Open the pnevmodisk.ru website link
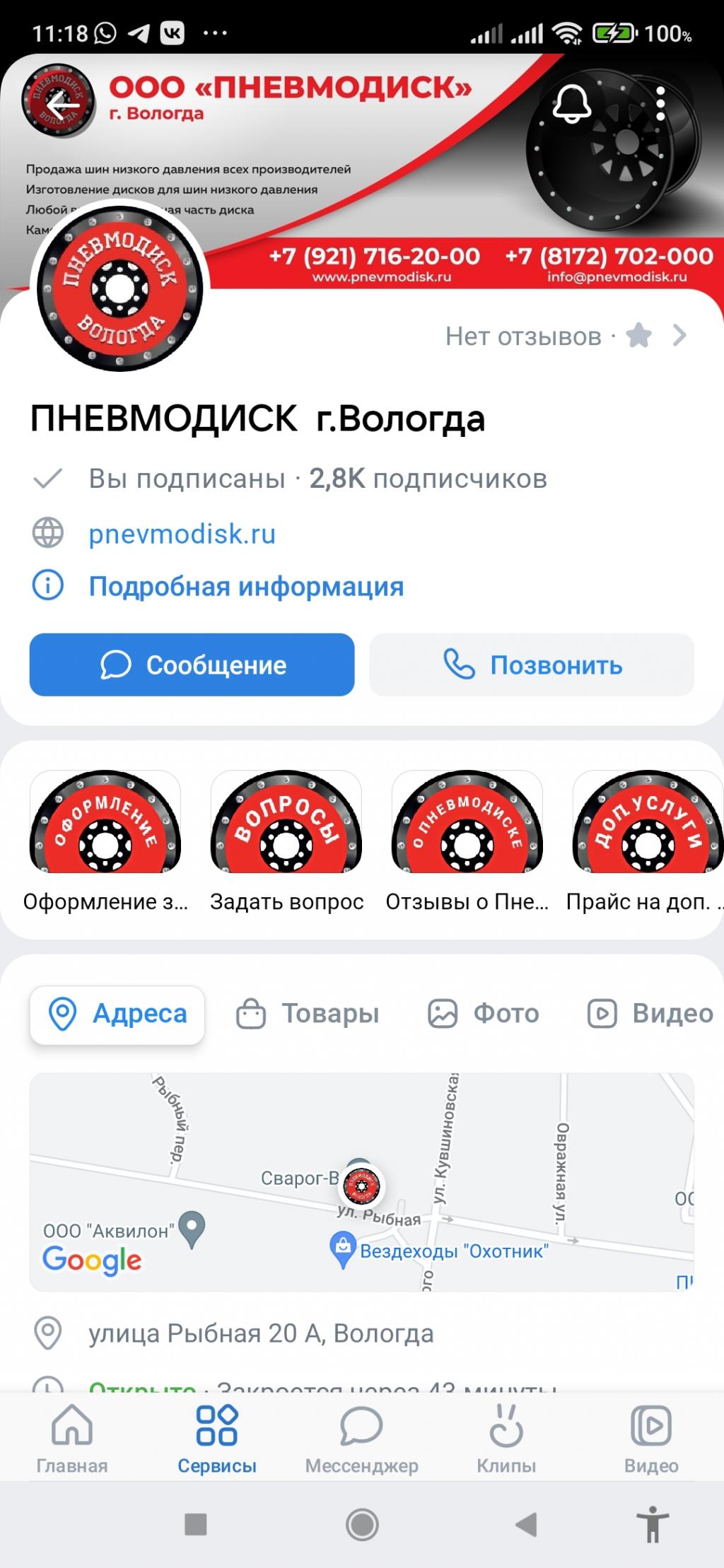724x1568 pixels. (182, 534)
